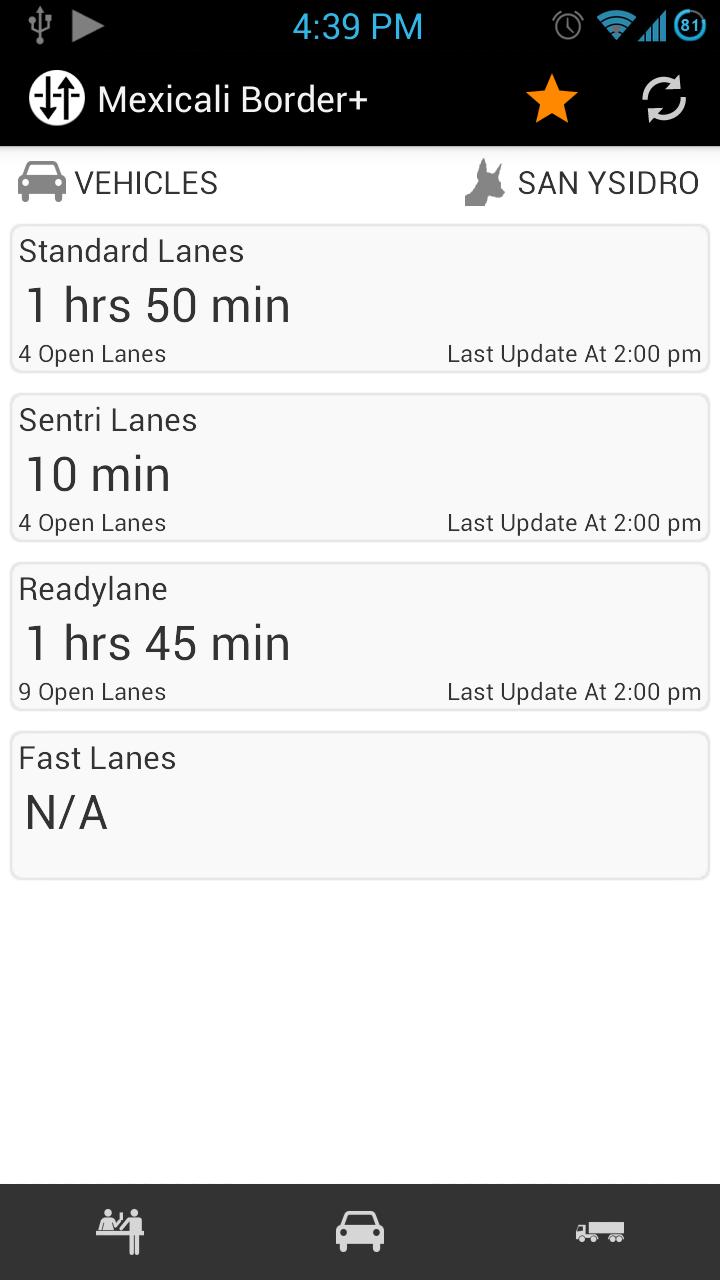Screen dimensions: 720x1280
Task: Switch to the pedestrians tab
Action: 121,1231
